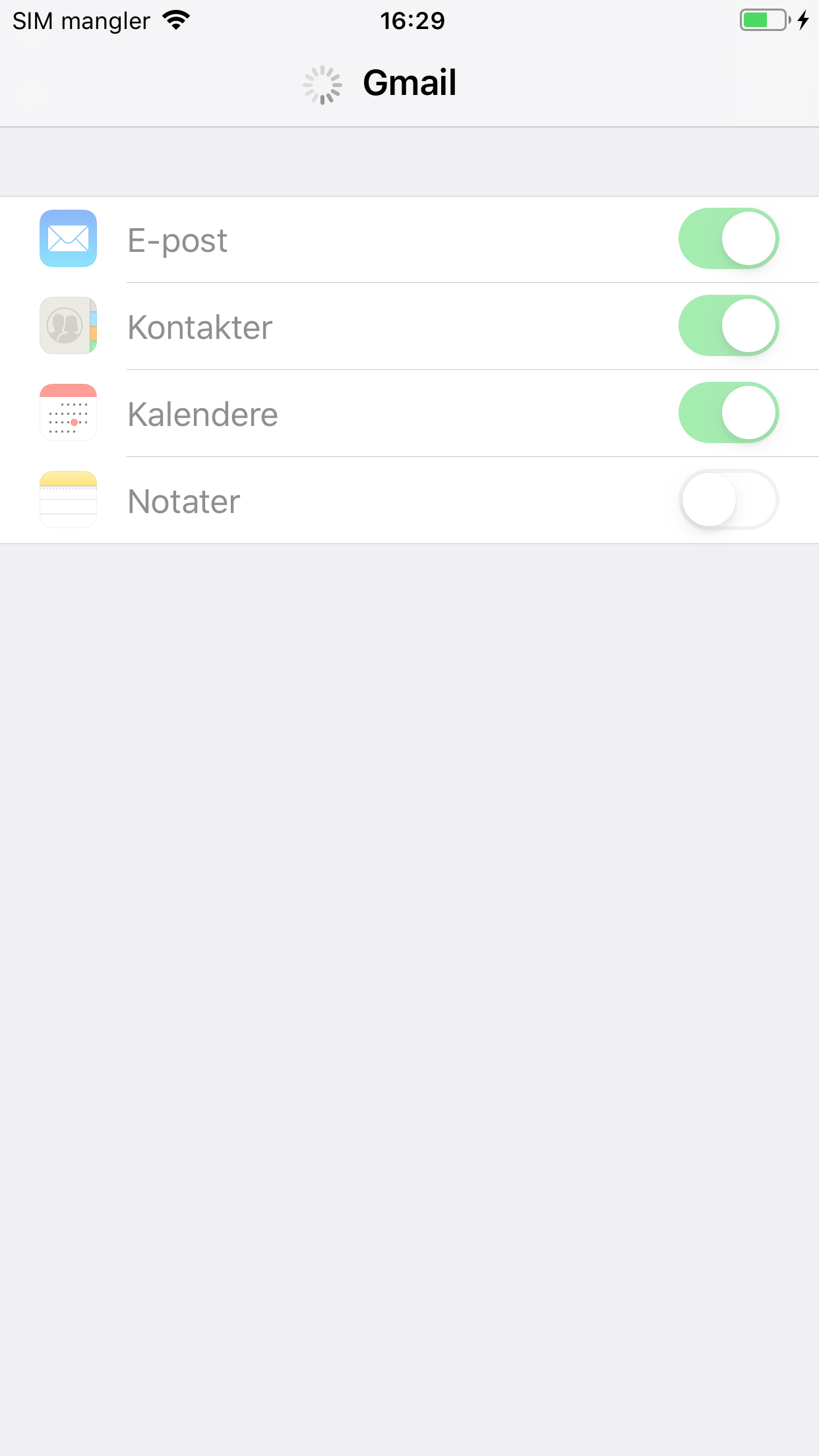
Task: Toggle the Kalendere switch off
Action: point(728,413)
